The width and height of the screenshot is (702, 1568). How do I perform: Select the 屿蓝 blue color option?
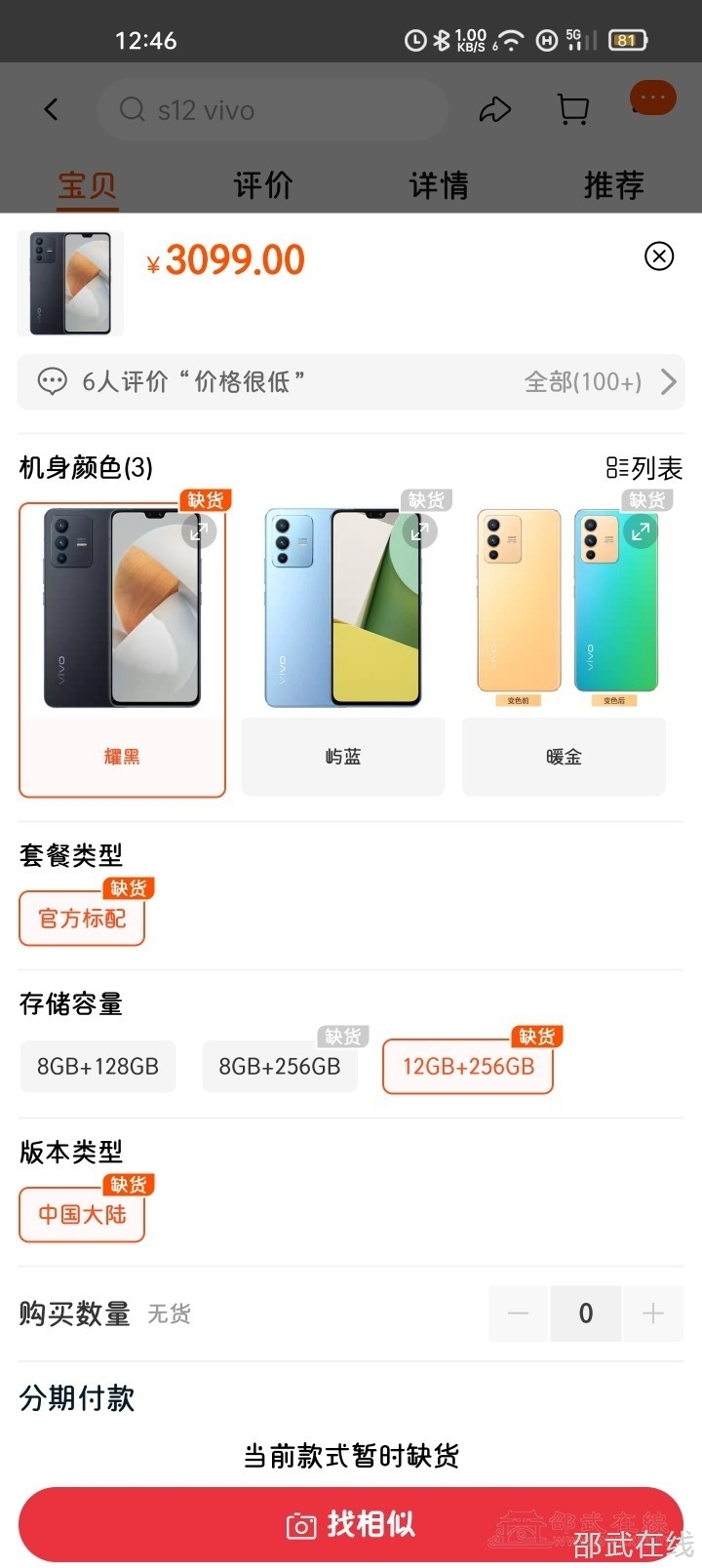click(x=343, y=757)
